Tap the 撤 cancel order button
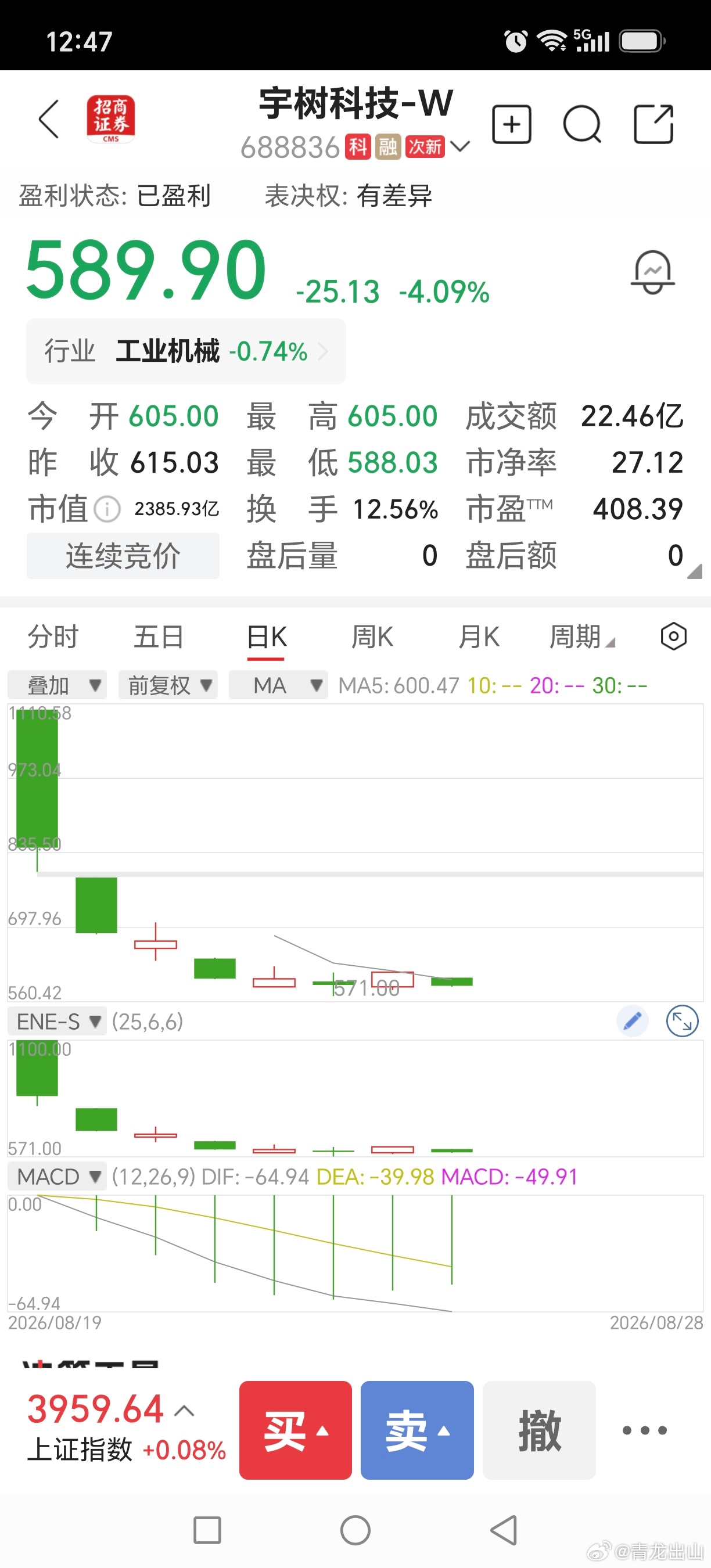This screenshot has width=711, height=1568. [538, 1430]
